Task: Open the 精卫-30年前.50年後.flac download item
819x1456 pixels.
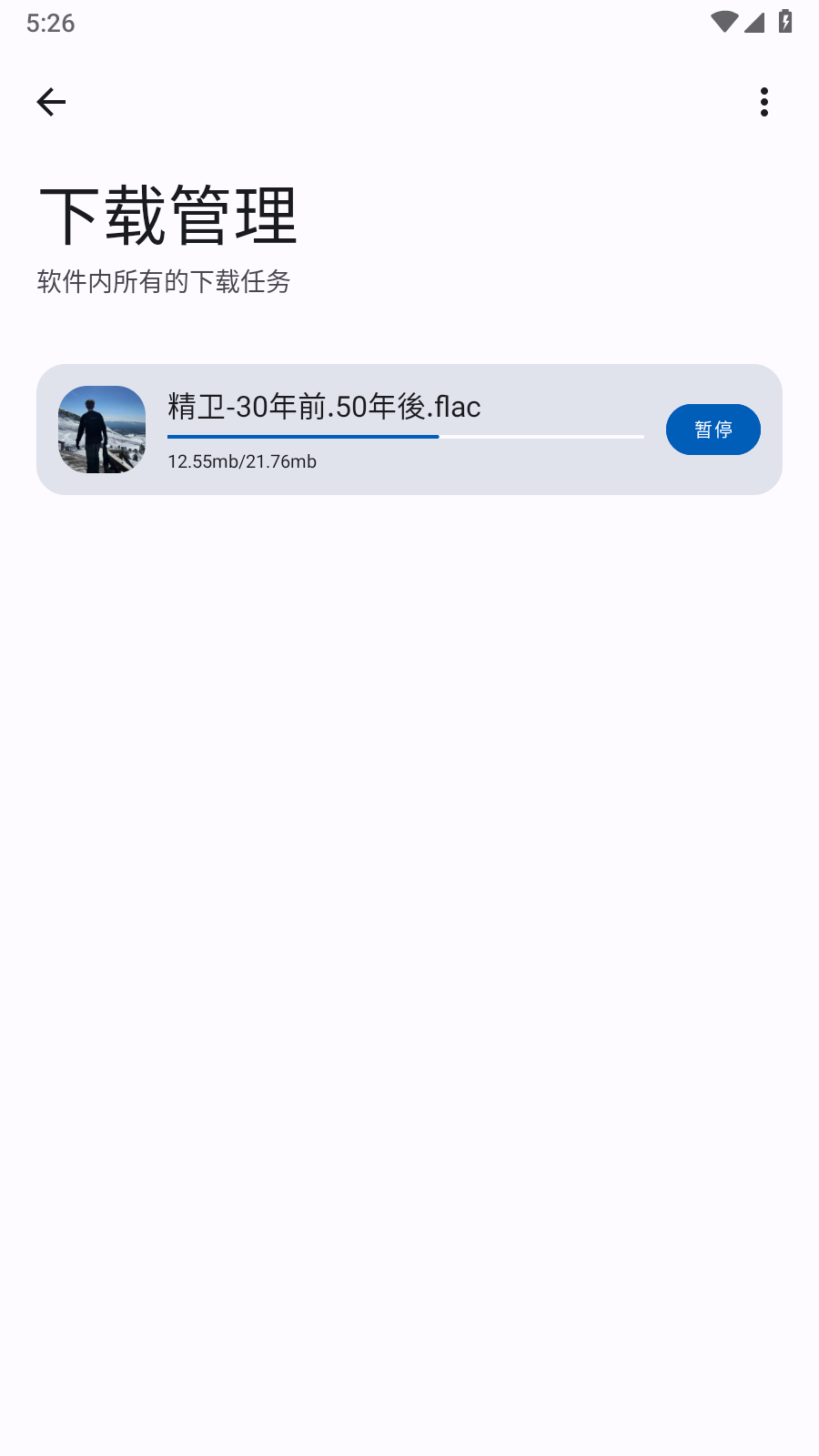Action: click(409, 430)
